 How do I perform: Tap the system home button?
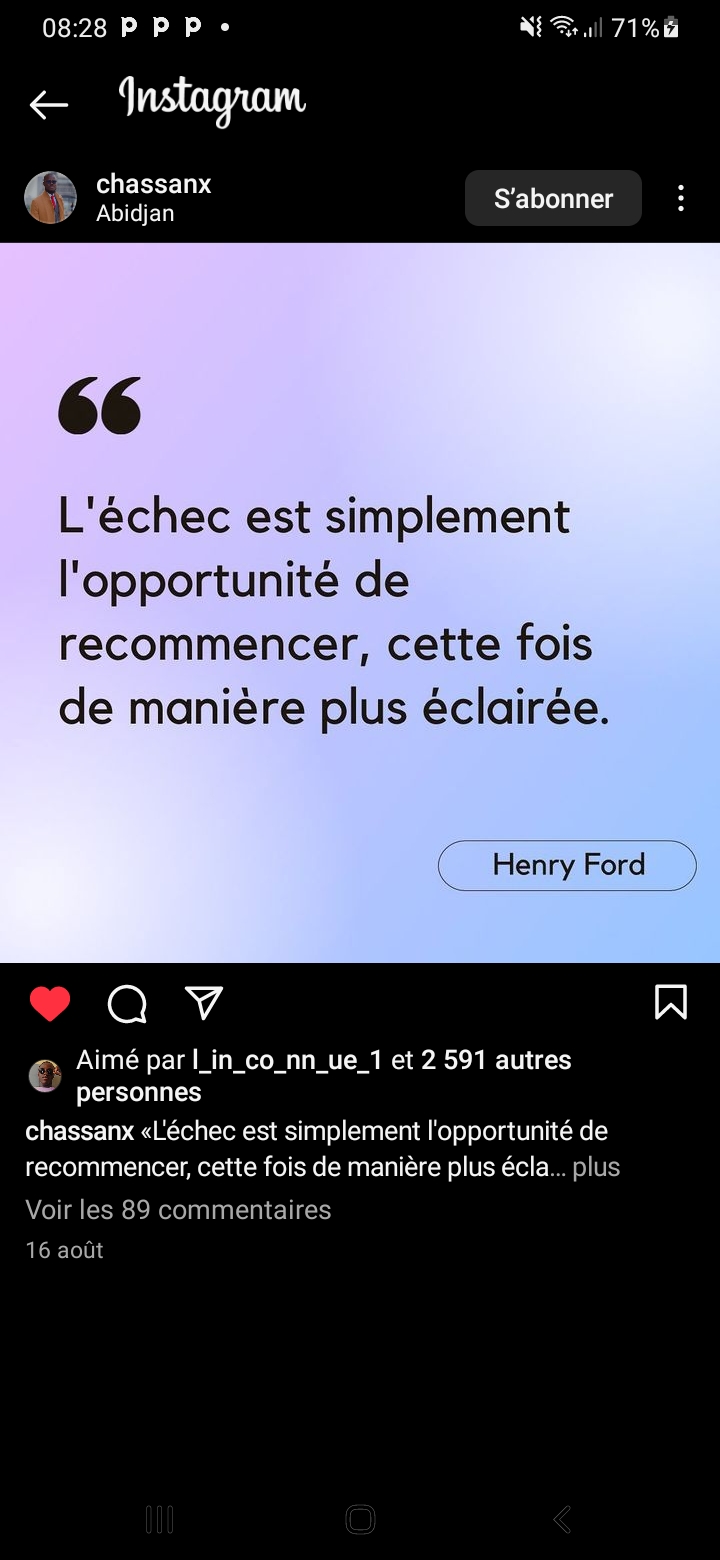pyautogui.click(x=360, y=1520)
